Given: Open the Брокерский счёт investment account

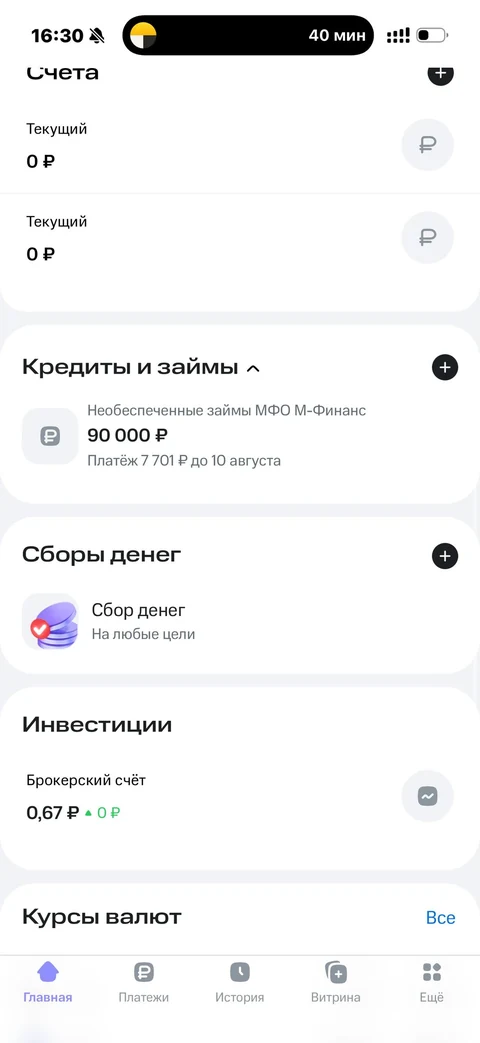Looking at the screenshot, I should pyautogui.click(x=240, y=796).
